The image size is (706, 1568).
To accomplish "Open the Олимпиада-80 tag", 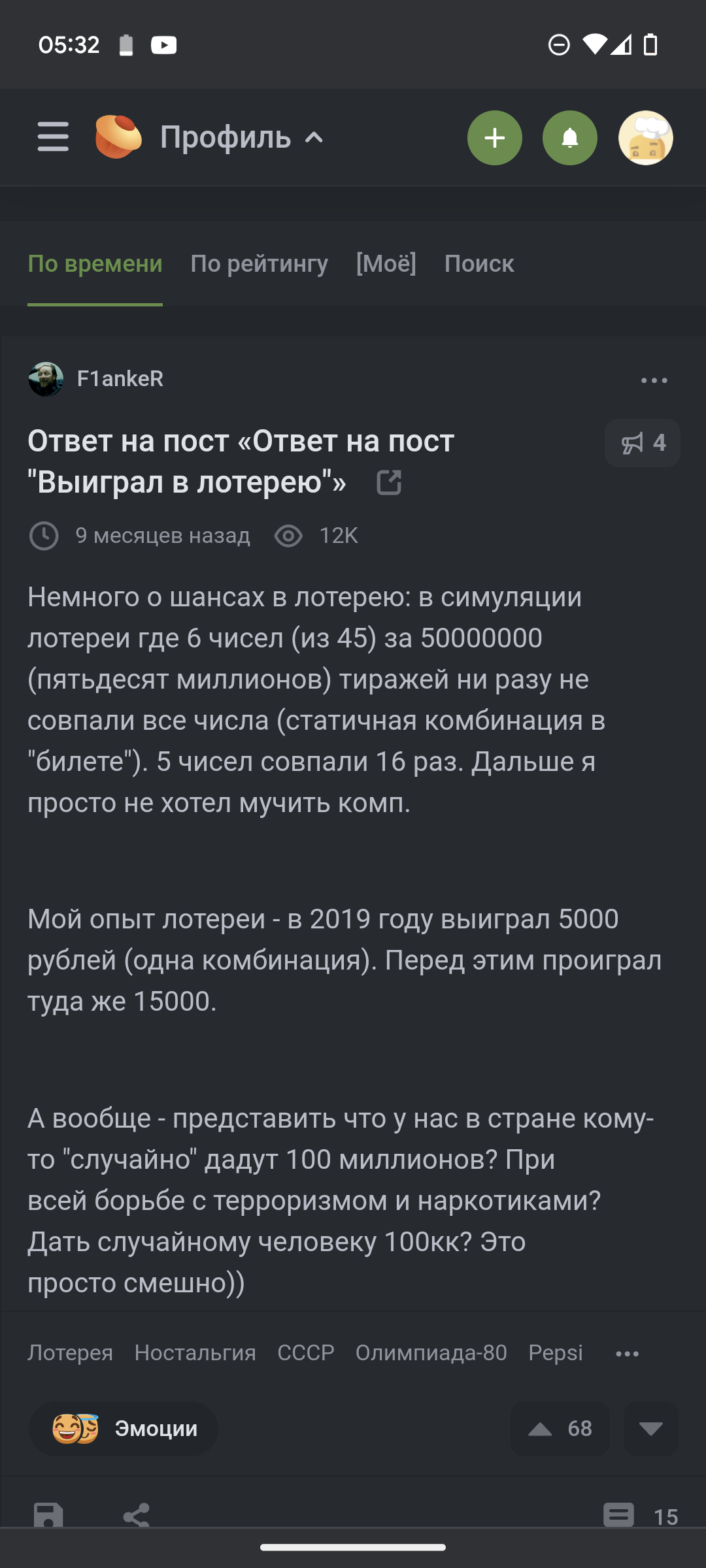I will point(431,1352).
